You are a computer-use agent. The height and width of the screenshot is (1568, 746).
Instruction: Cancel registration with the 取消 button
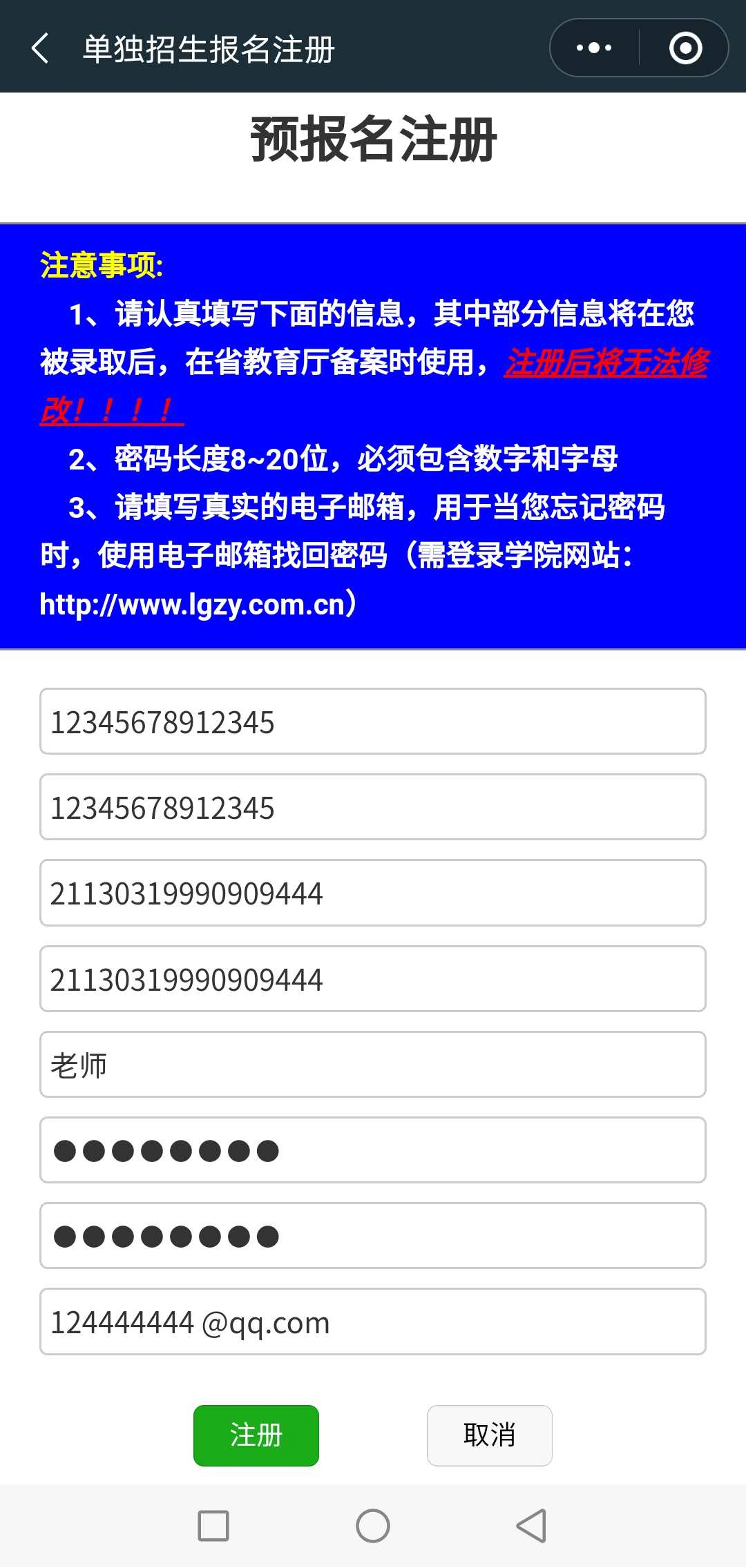(x=490, y=1435)
